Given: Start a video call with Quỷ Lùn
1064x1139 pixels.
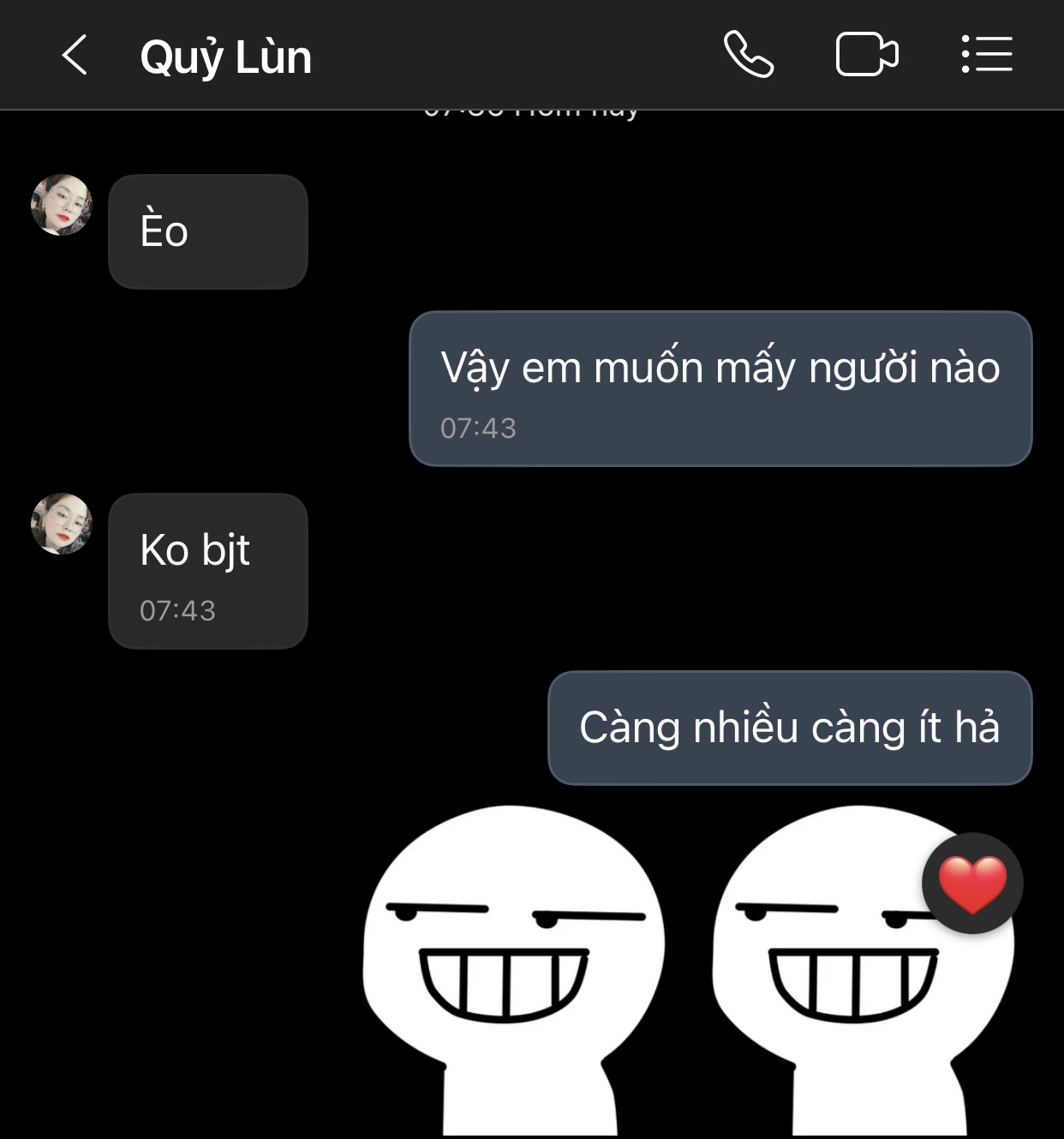Looking at the screenshot, I should click(866, 55).
